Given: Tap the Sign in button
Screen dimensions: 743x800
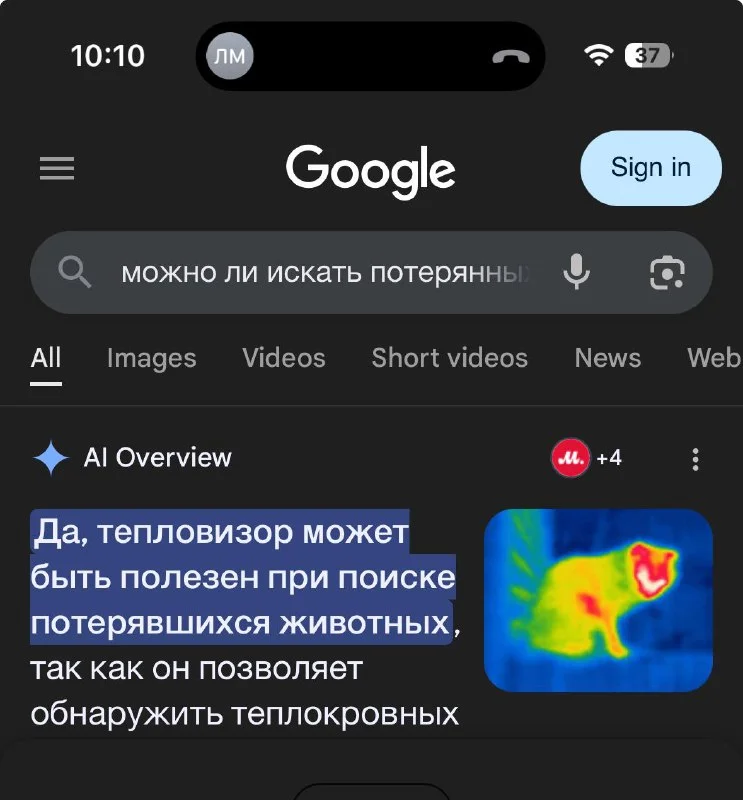Looking at the screenshot, I should click(650, 167).
